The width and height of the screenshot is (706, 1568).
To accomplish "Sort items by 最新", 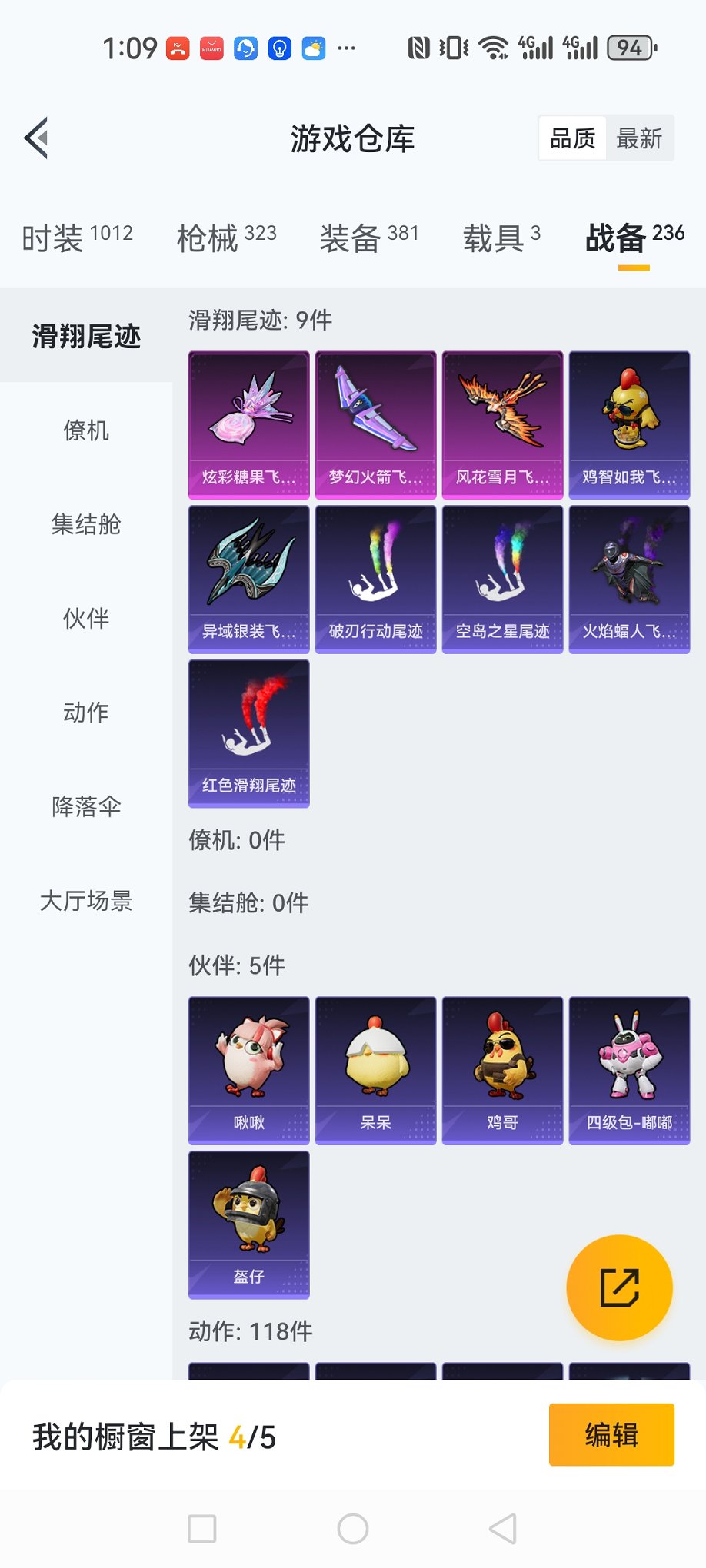I will point(638,138).
